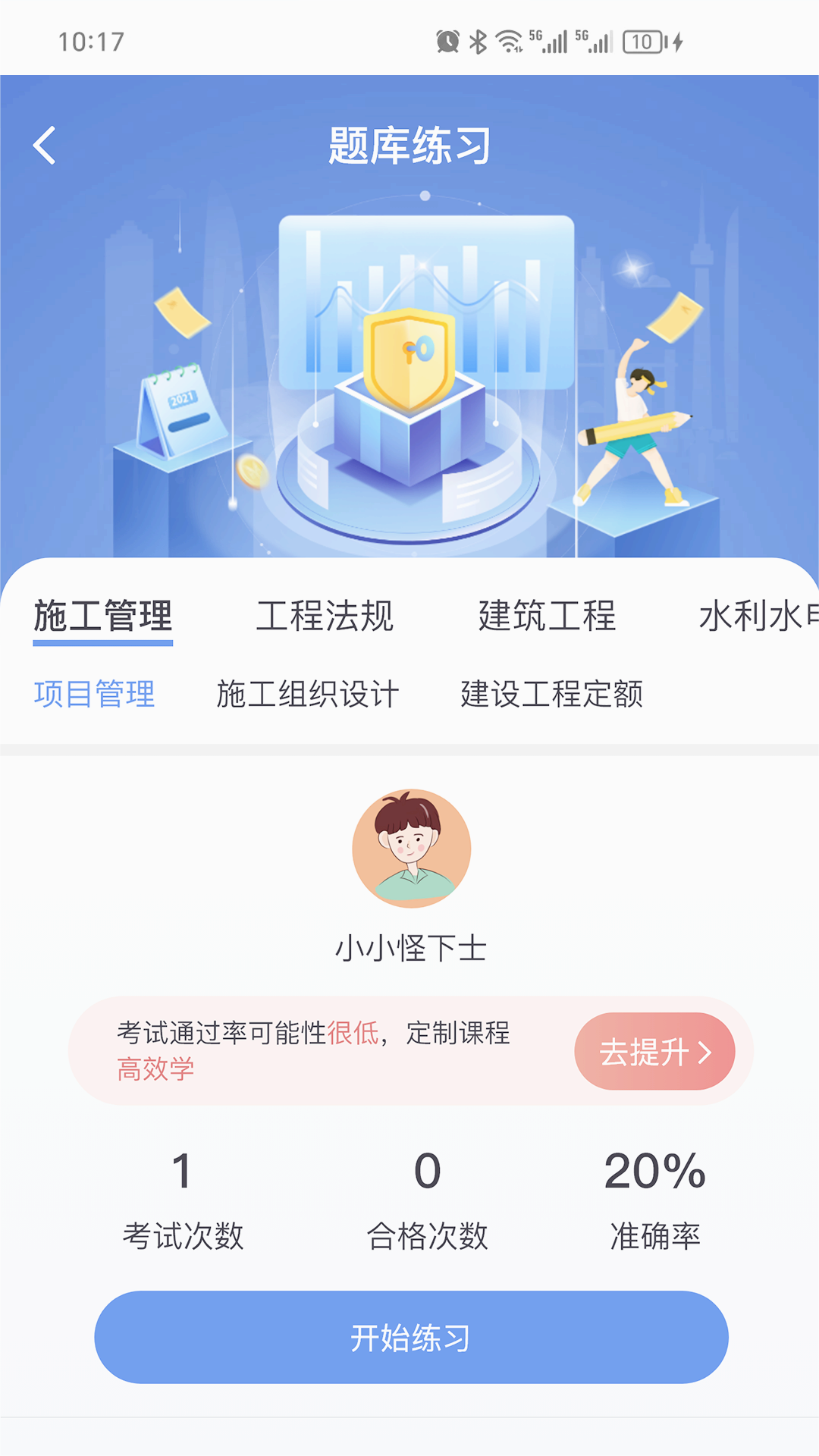
Task: Select the 施工组织设计 chapter
Action: [x=309, y=692]
